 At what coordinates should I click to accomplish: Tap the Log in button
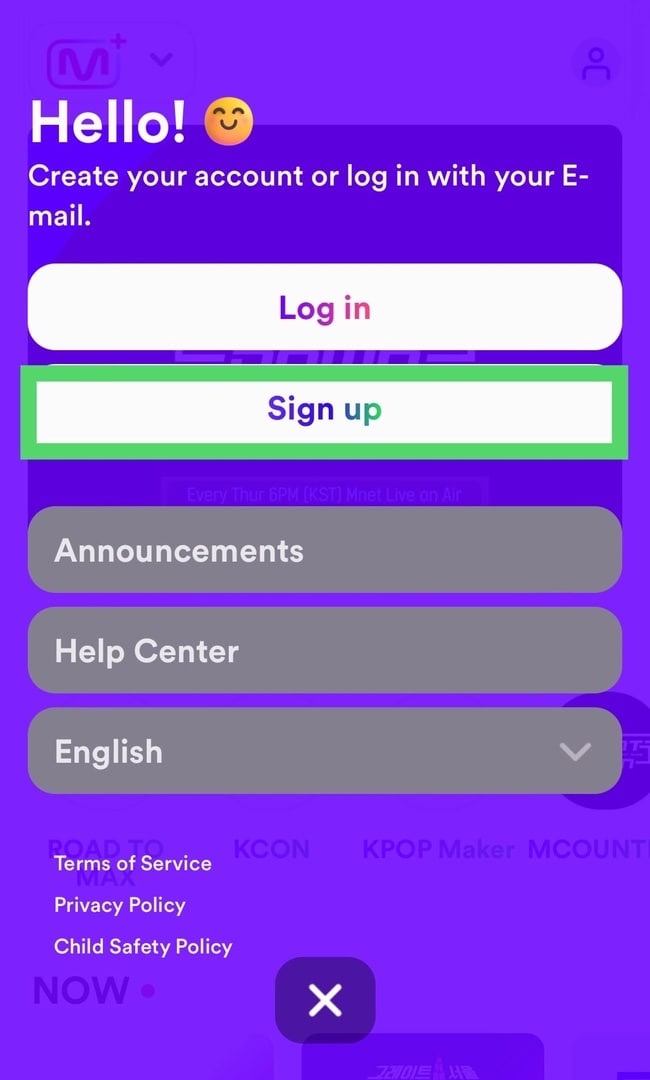[324, 307]
